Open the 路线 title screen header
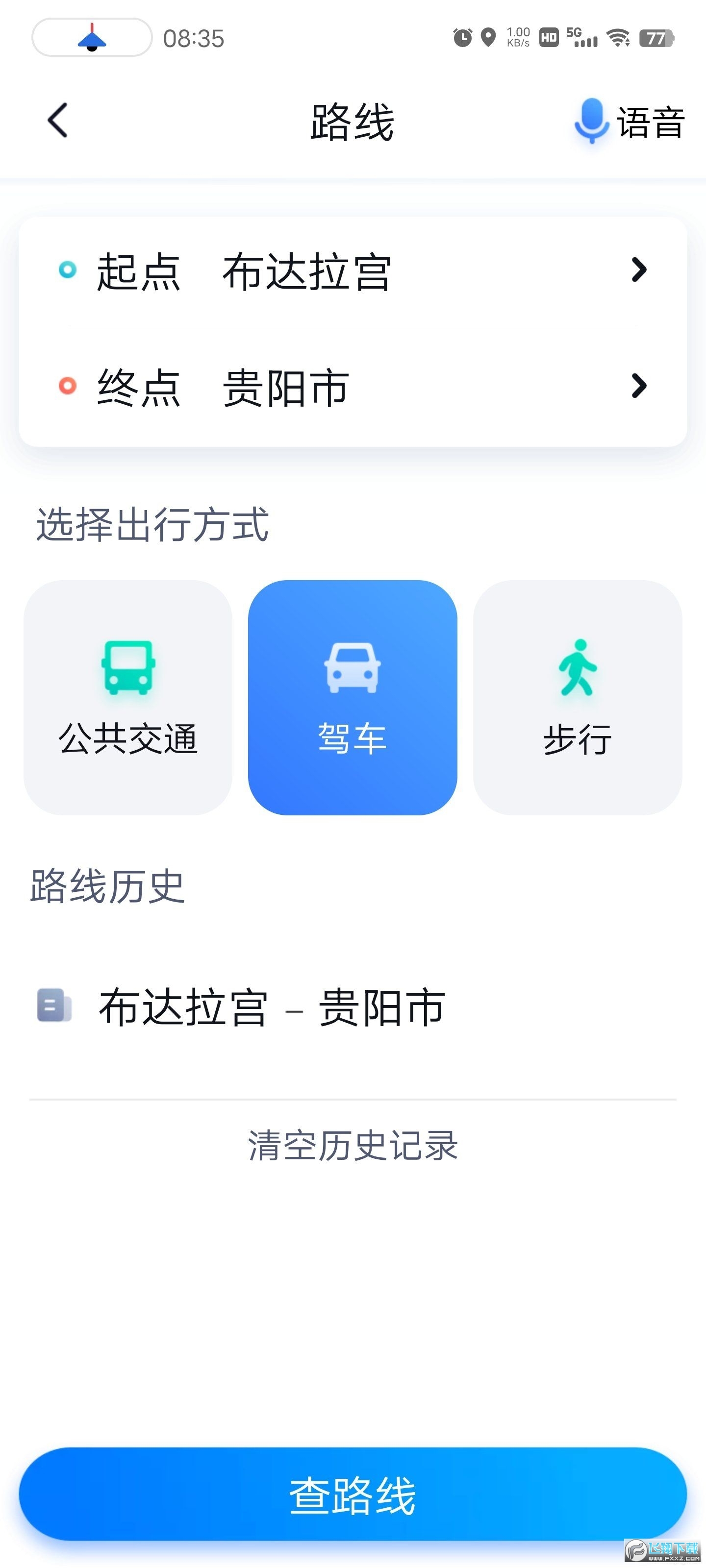Screen dimensions: 706x1568 coord(352,121)
